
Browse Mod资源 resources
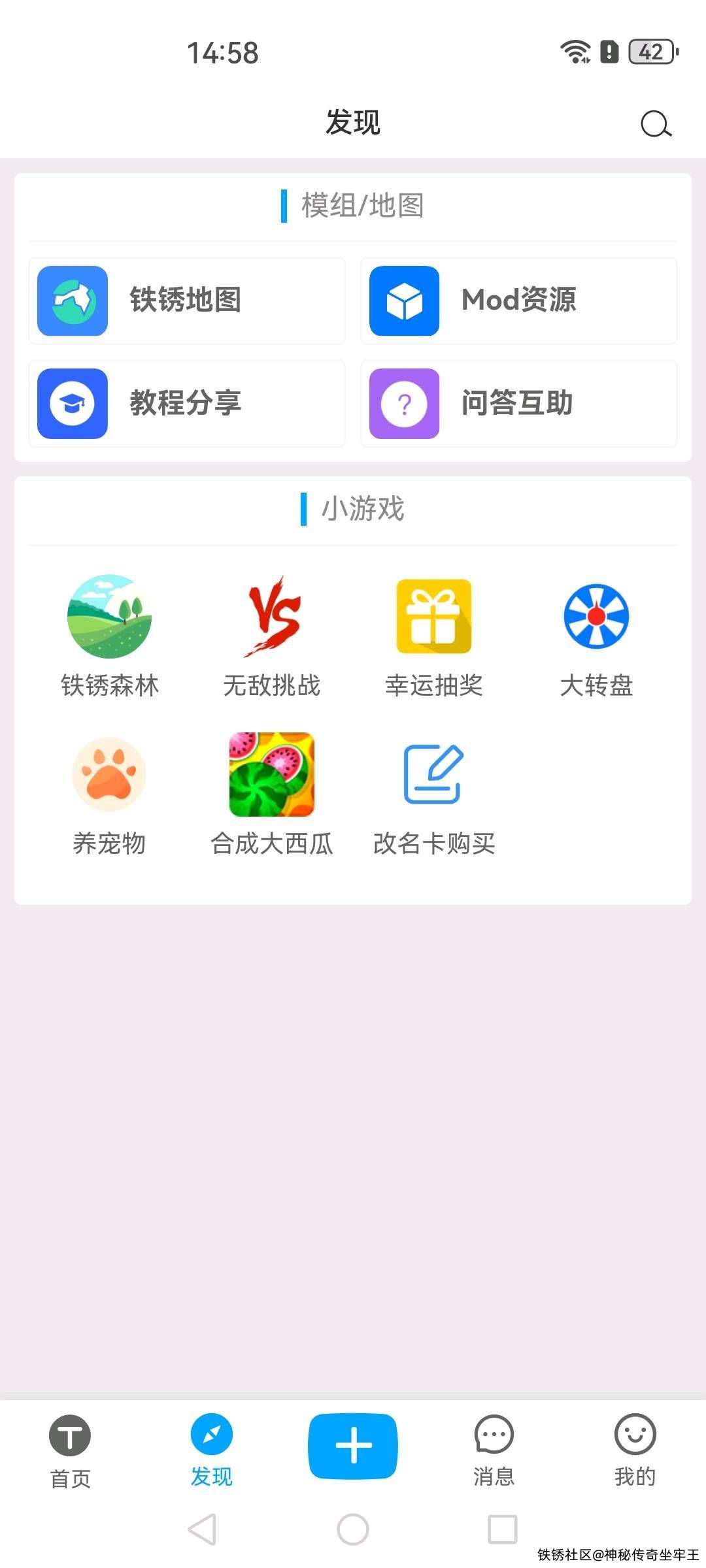518,301
